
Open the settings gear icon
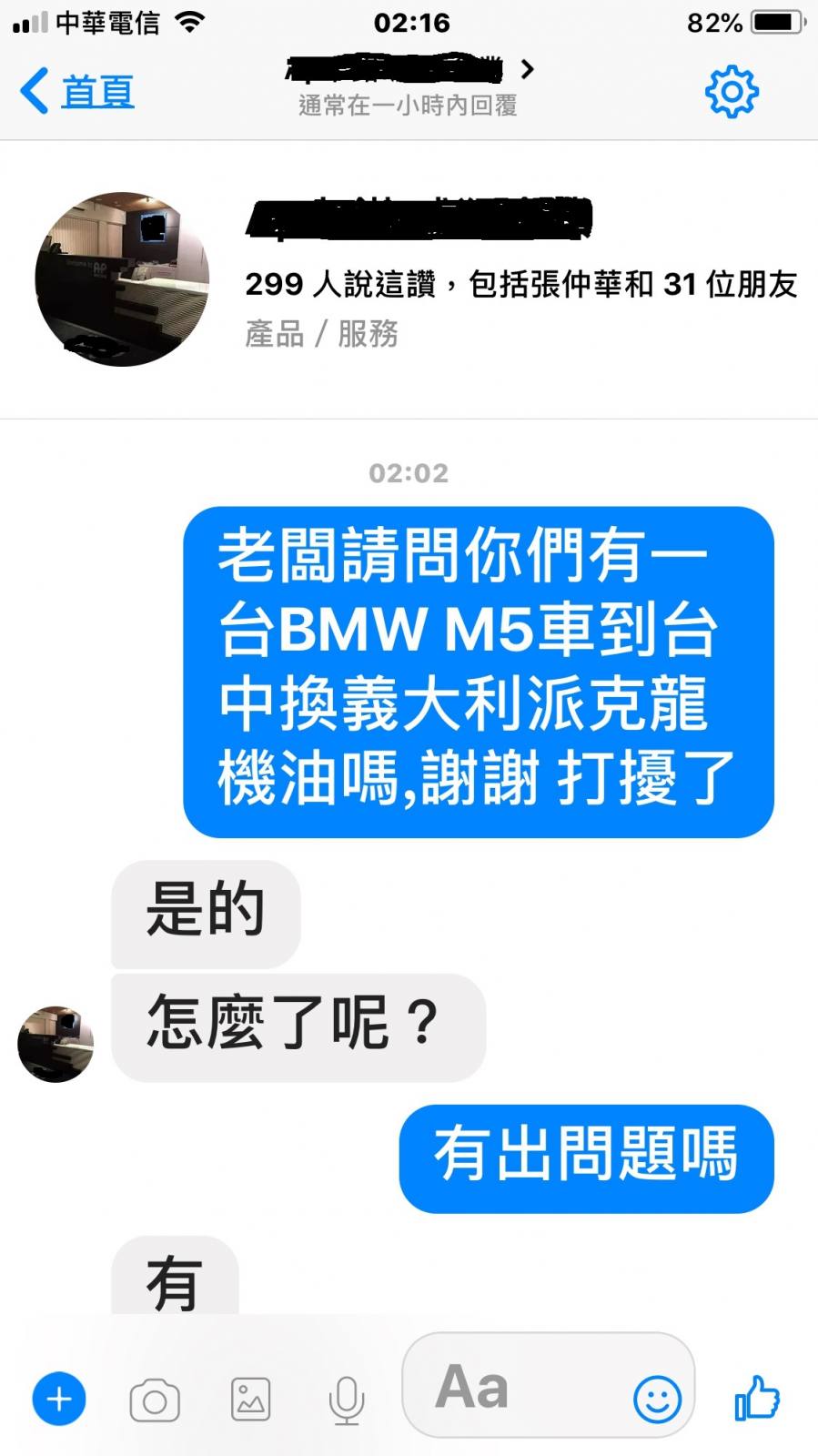(732, 92)
